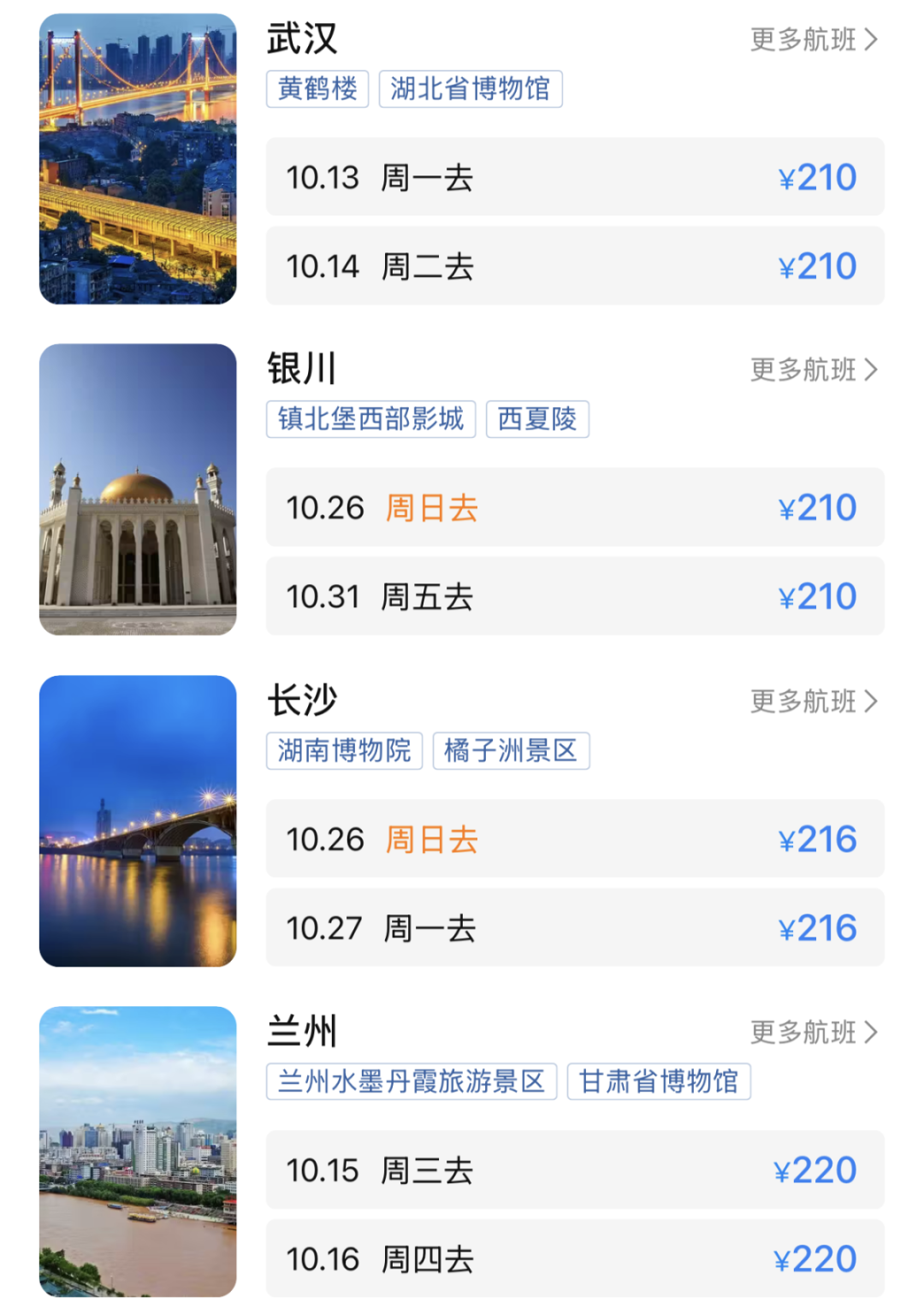924x1314 pixels.
Task: Open the 镇北堡西部影城 tag
Action: point(370,419)
